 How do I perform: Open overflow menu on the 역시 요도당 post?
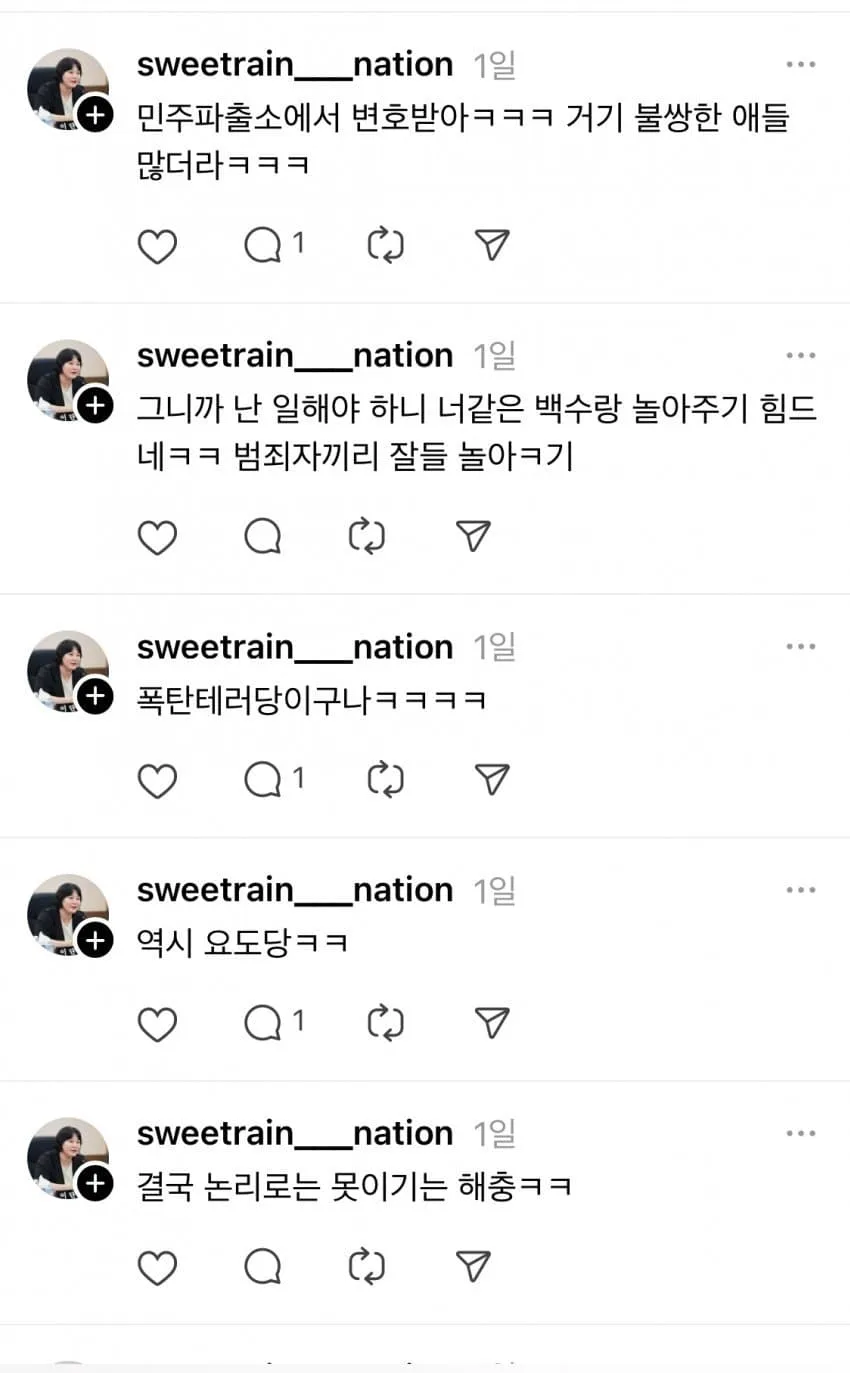click(800, 890)
